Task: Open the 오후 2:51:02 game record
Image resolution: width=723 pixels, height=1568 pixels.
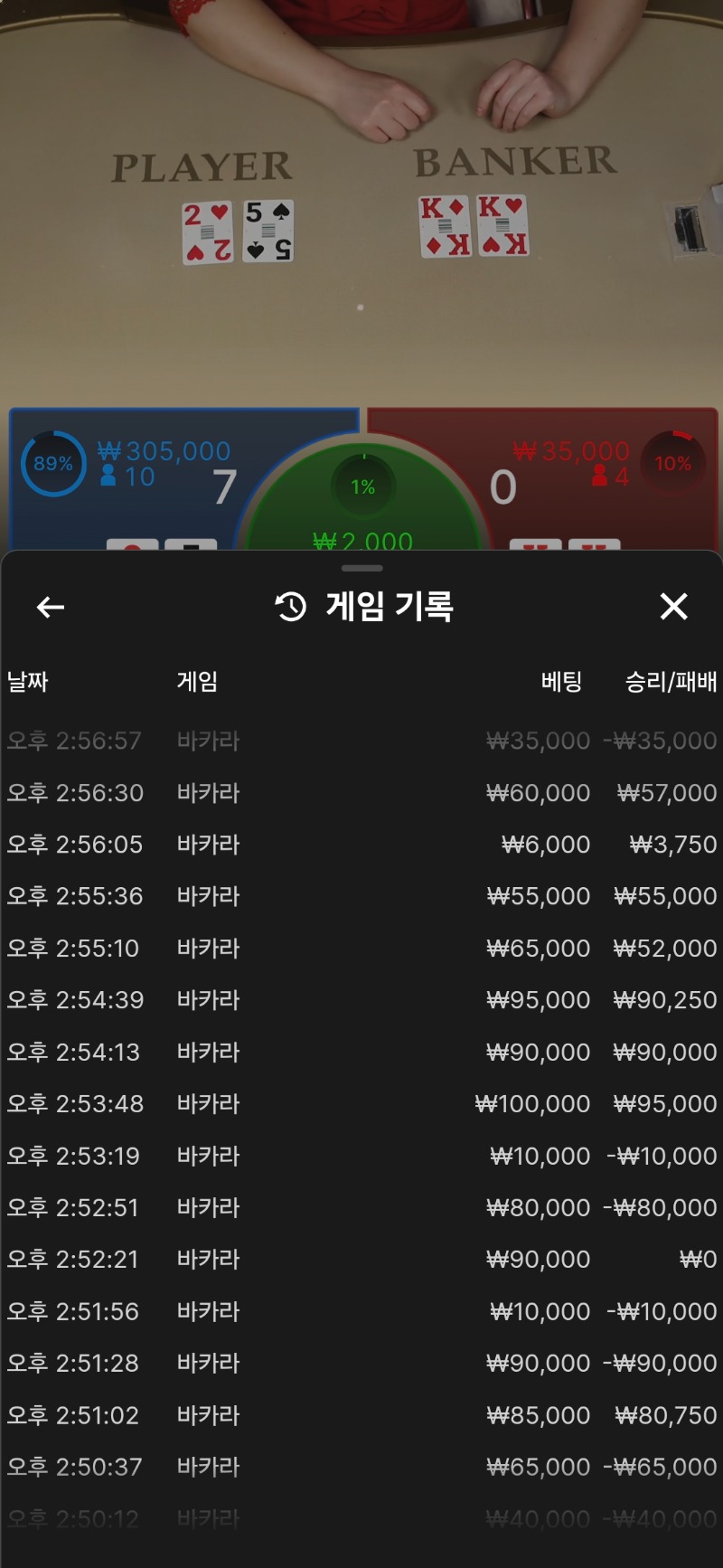Action: tap(361, 1416)
